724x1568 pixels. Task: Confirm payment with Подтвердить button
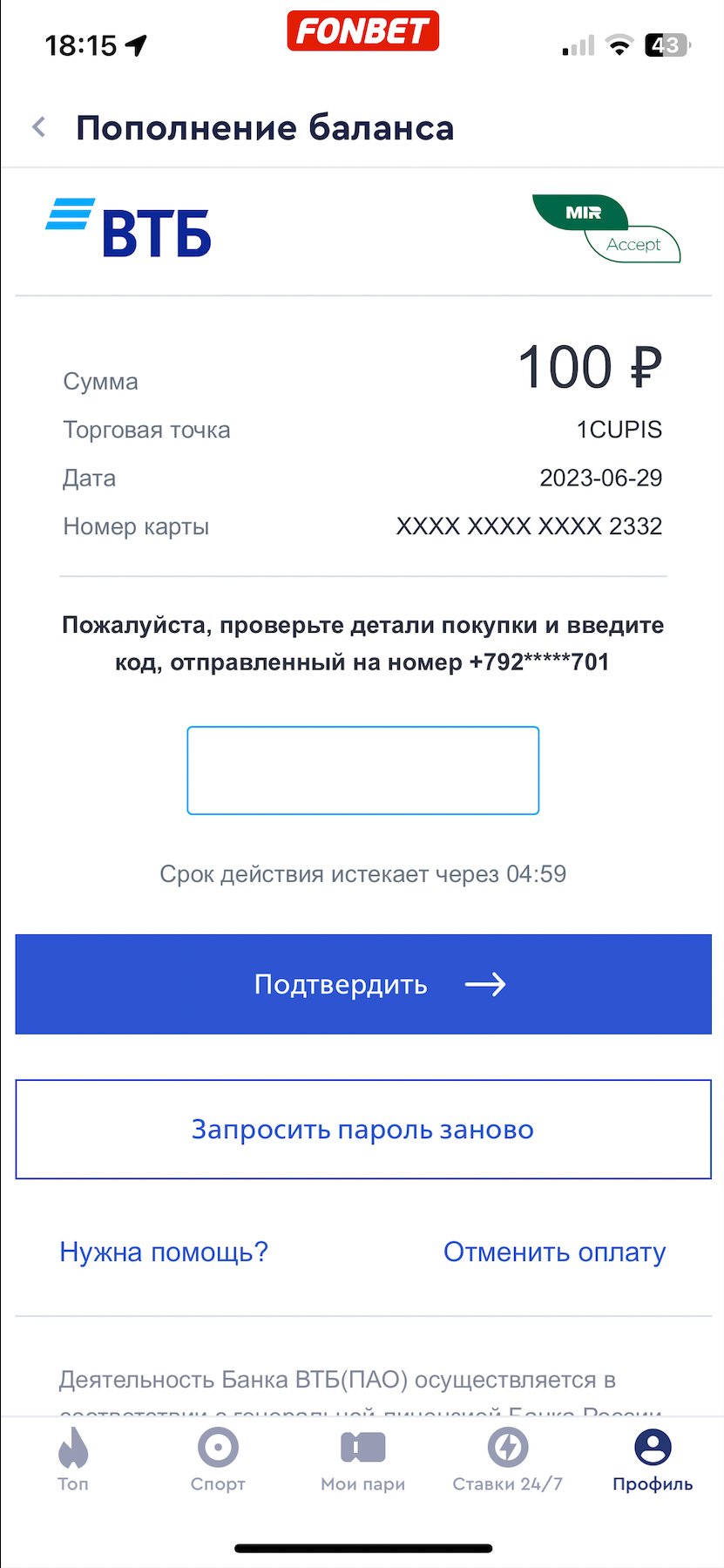(362, 984)
